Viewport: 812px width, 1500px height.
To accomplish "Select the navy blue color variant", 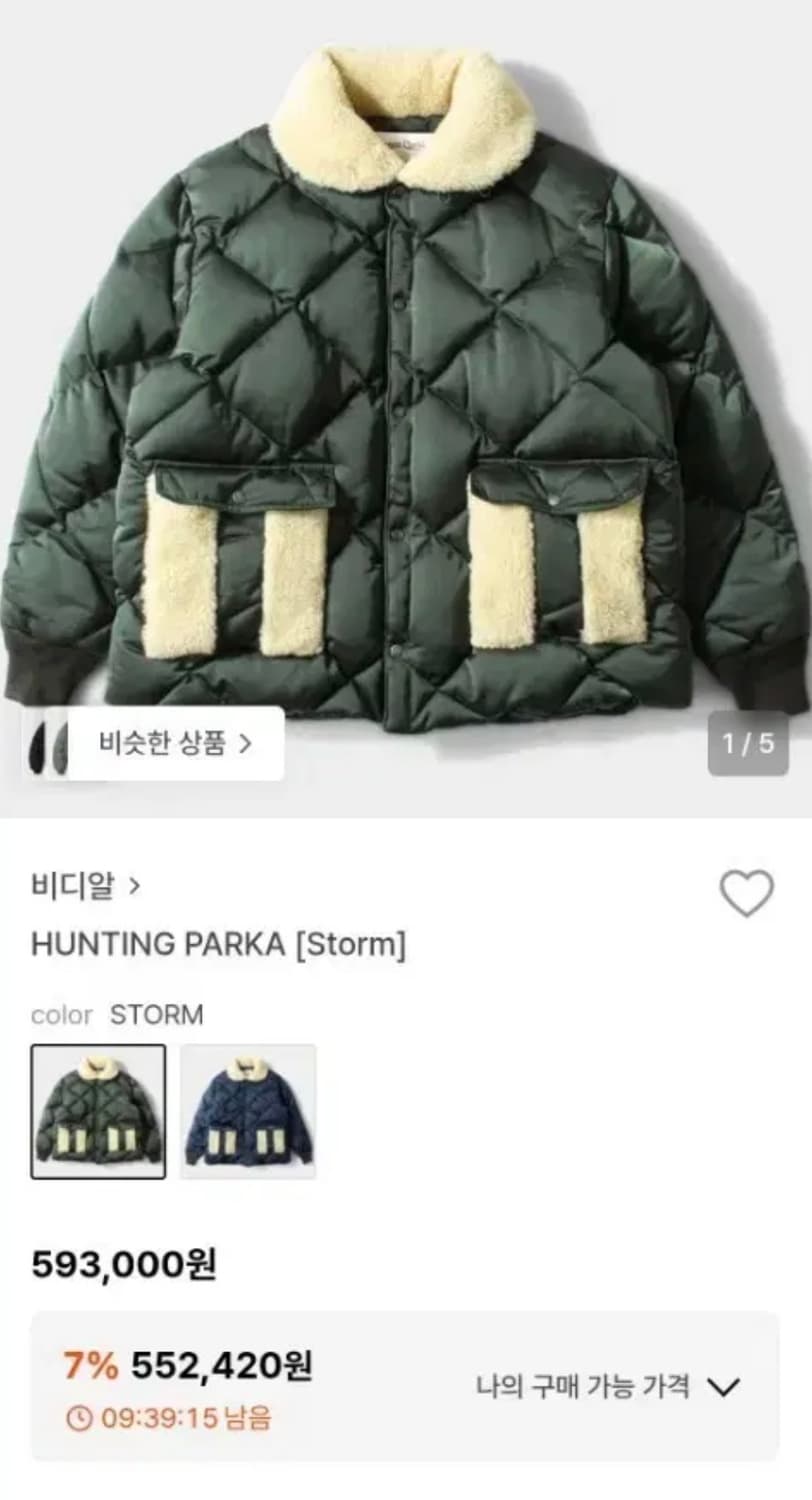I will click(x=248, y=1113).
